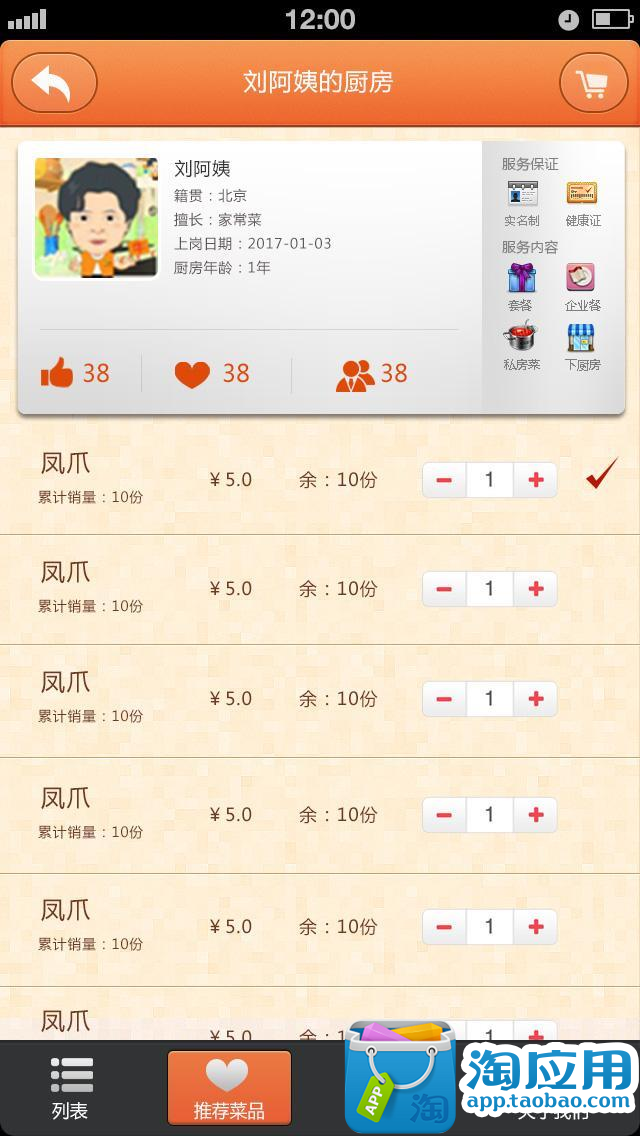Screen dimensions: 640x1136
Task: Open the shopping cart
Action: (593, 82)
